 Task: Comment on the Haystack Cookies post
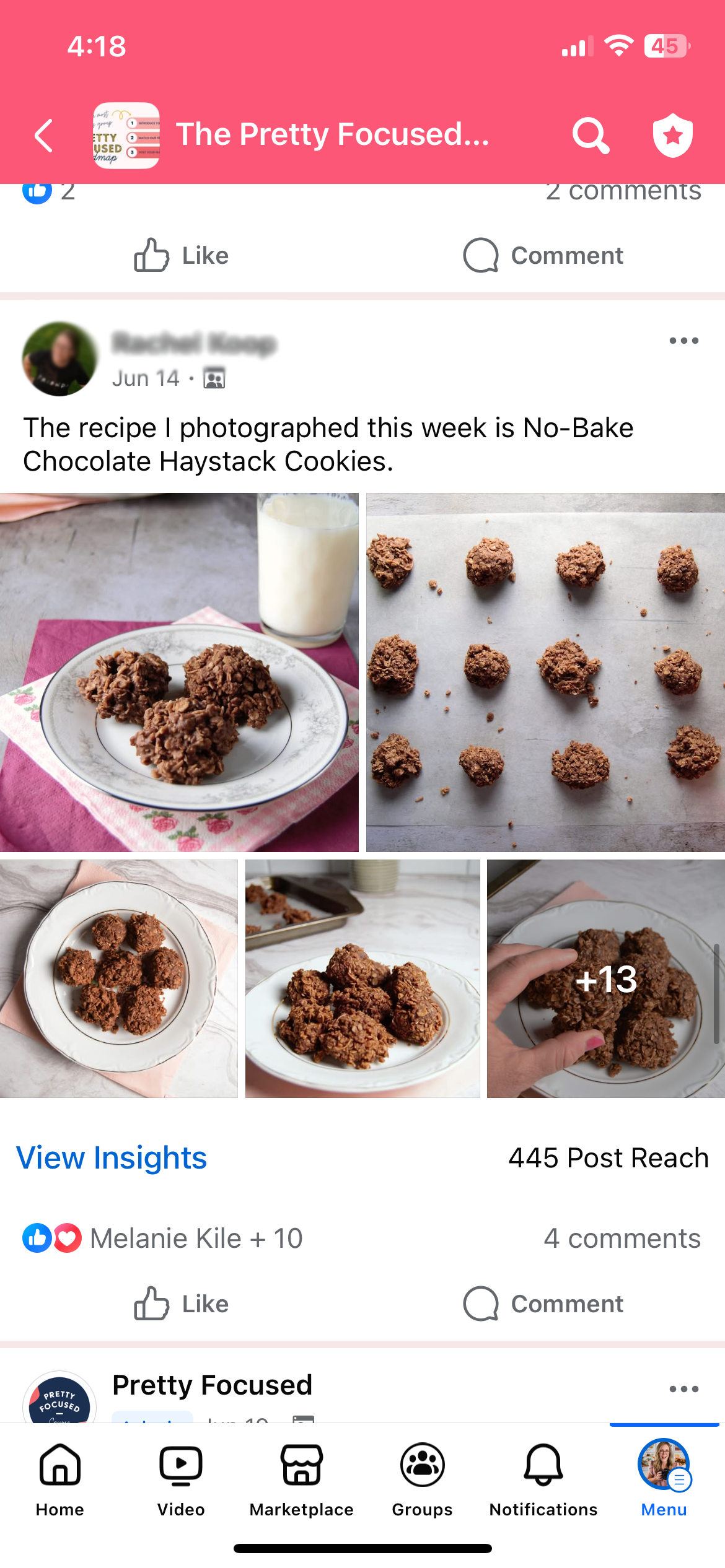tap(543, 1304)
